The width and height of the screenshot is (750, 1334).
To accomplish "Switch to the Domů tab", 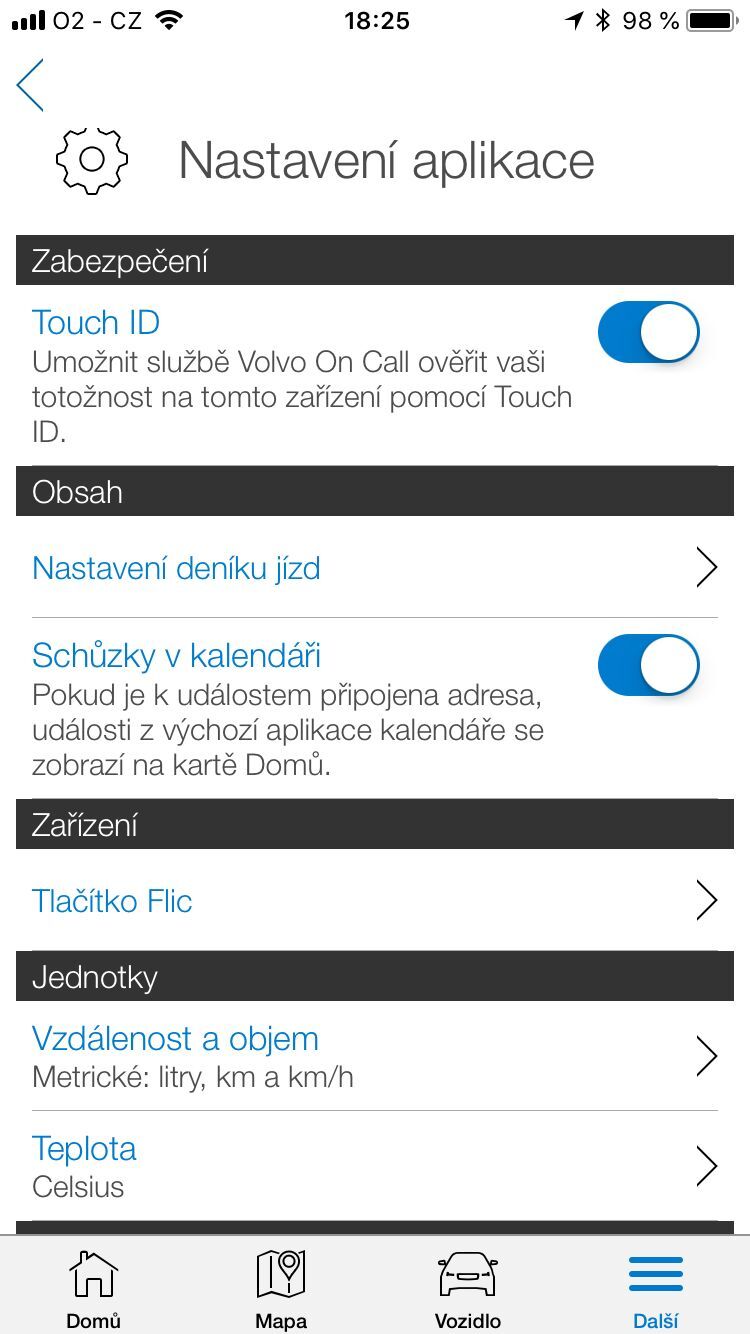I will tap(93, 1288).
